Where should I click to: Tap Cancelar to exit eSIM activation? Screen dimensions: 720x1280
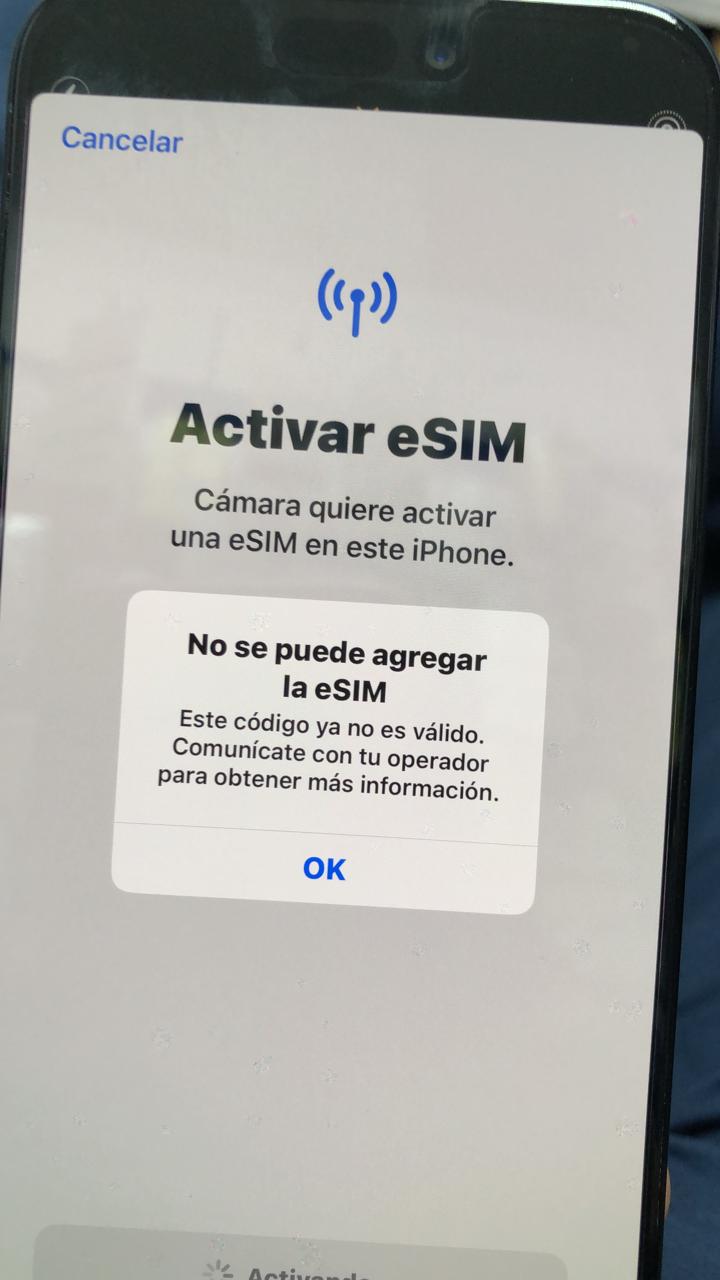pos(122,139)
